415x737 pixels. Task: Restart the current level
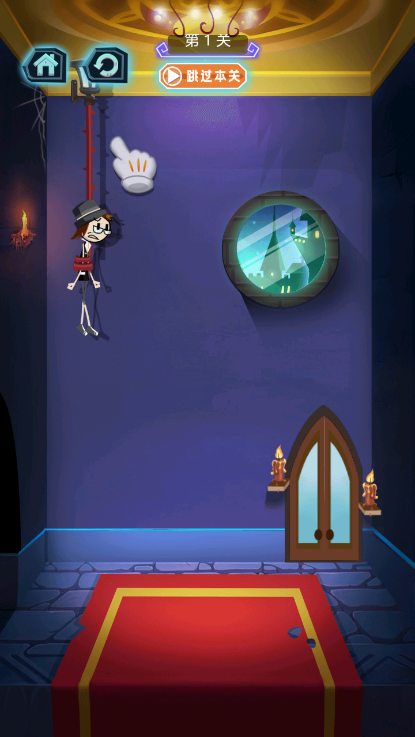pyautogui.click(x=106, y=65)
